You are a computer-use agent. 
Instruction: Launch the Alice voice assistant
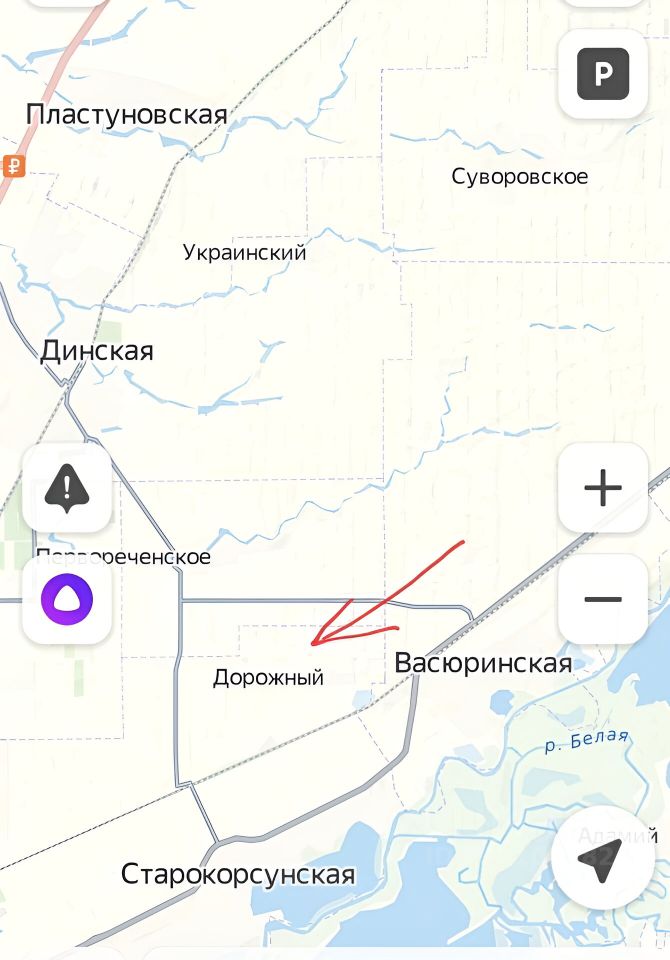[x=67, y=600]
